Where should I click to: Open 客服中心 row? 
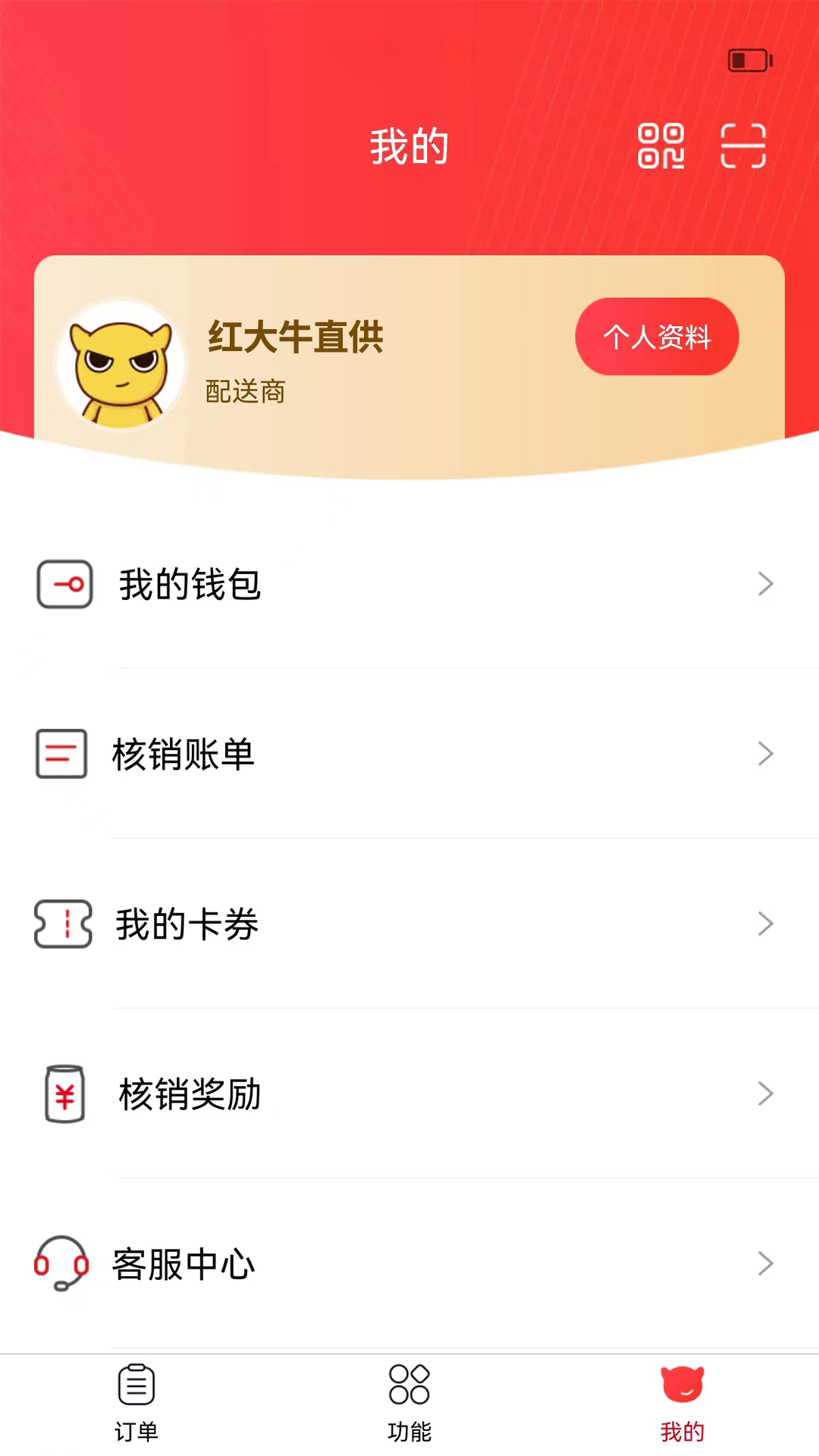coord(409,1264)
